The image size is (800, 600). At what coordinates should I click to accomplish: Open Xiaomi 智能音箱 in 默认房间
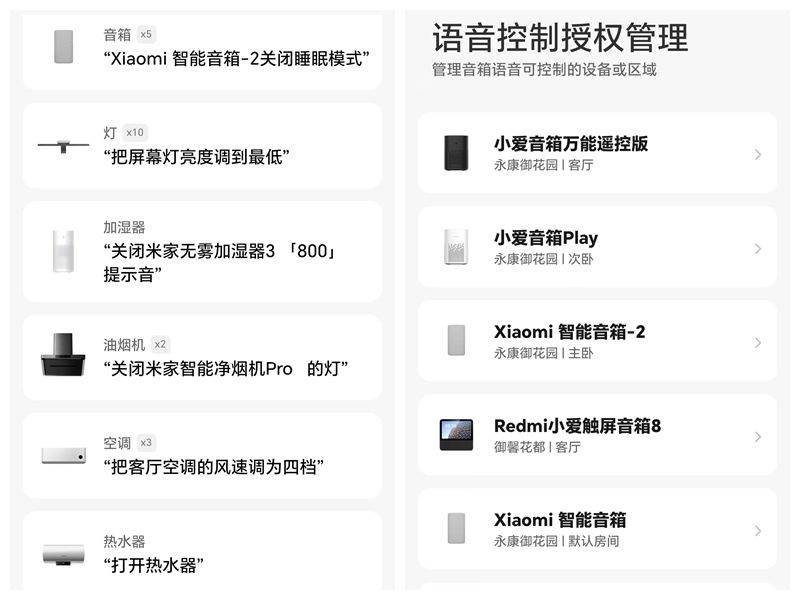tap(597, 529)
